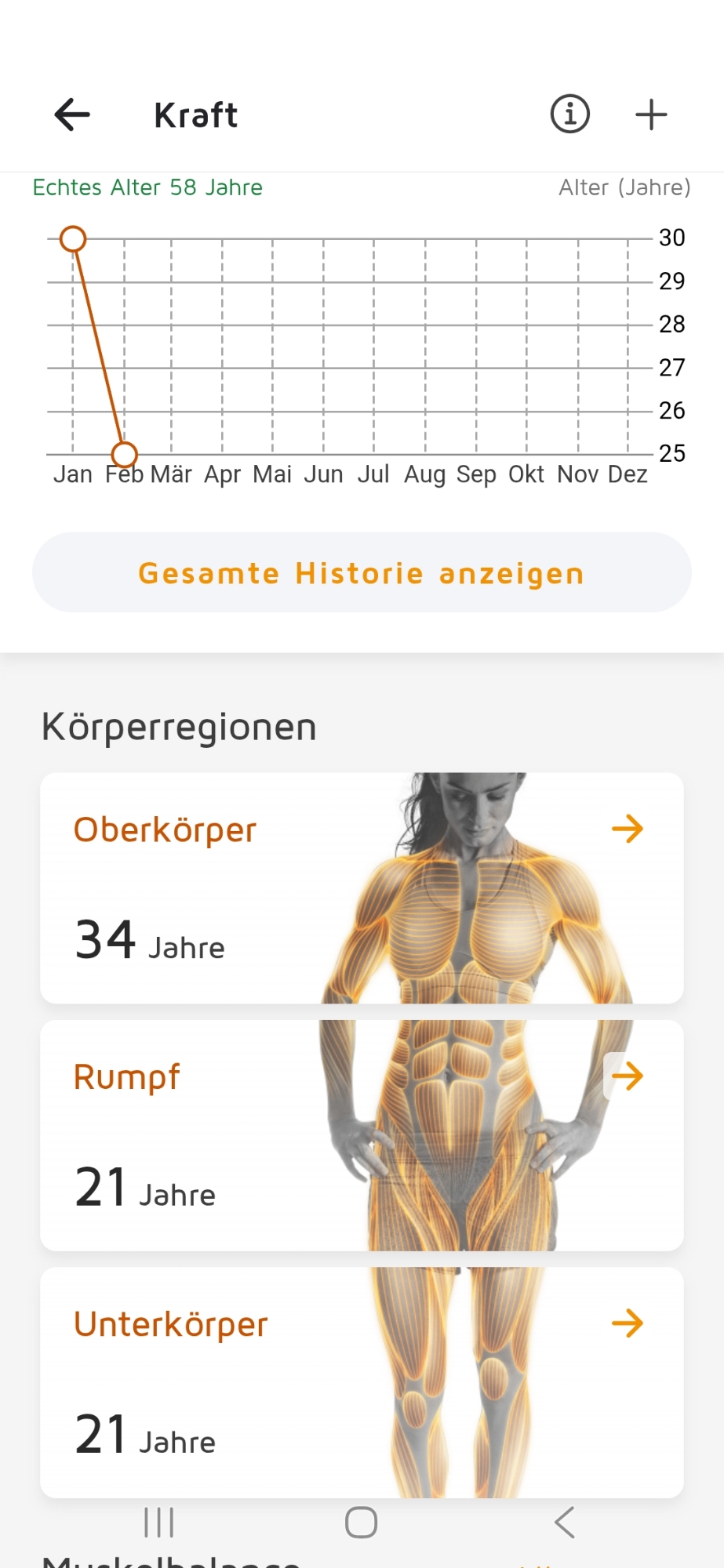Open the Oberkörper body region card

(x=362, y=887)
